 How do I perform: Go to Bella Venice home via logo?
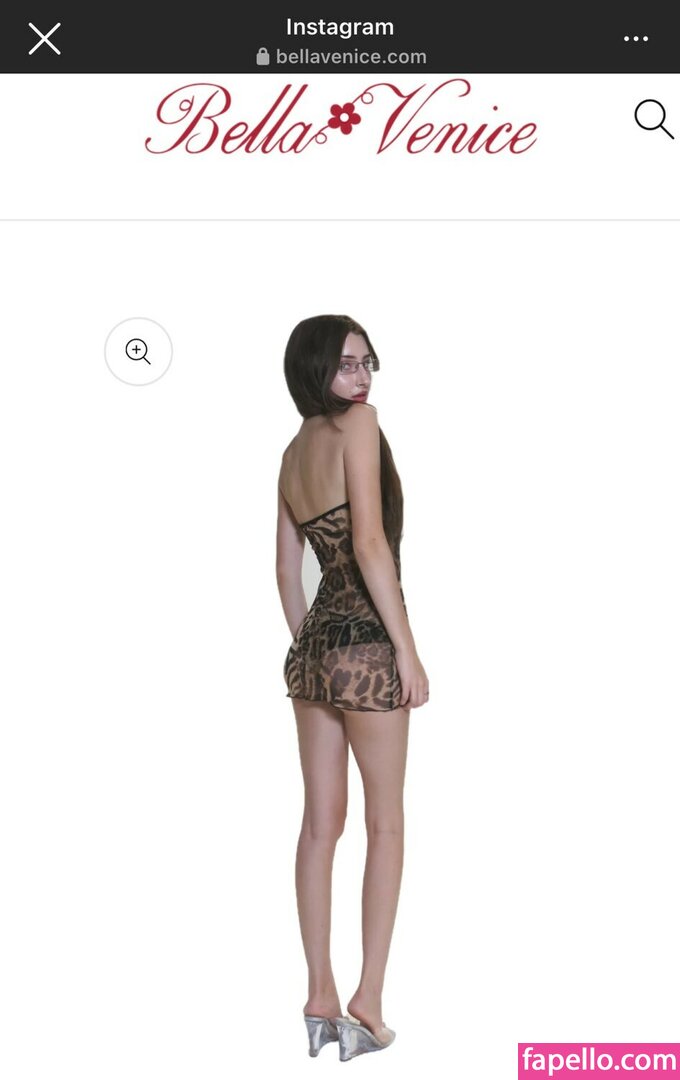pyautogui.click(x=340, y=120)
